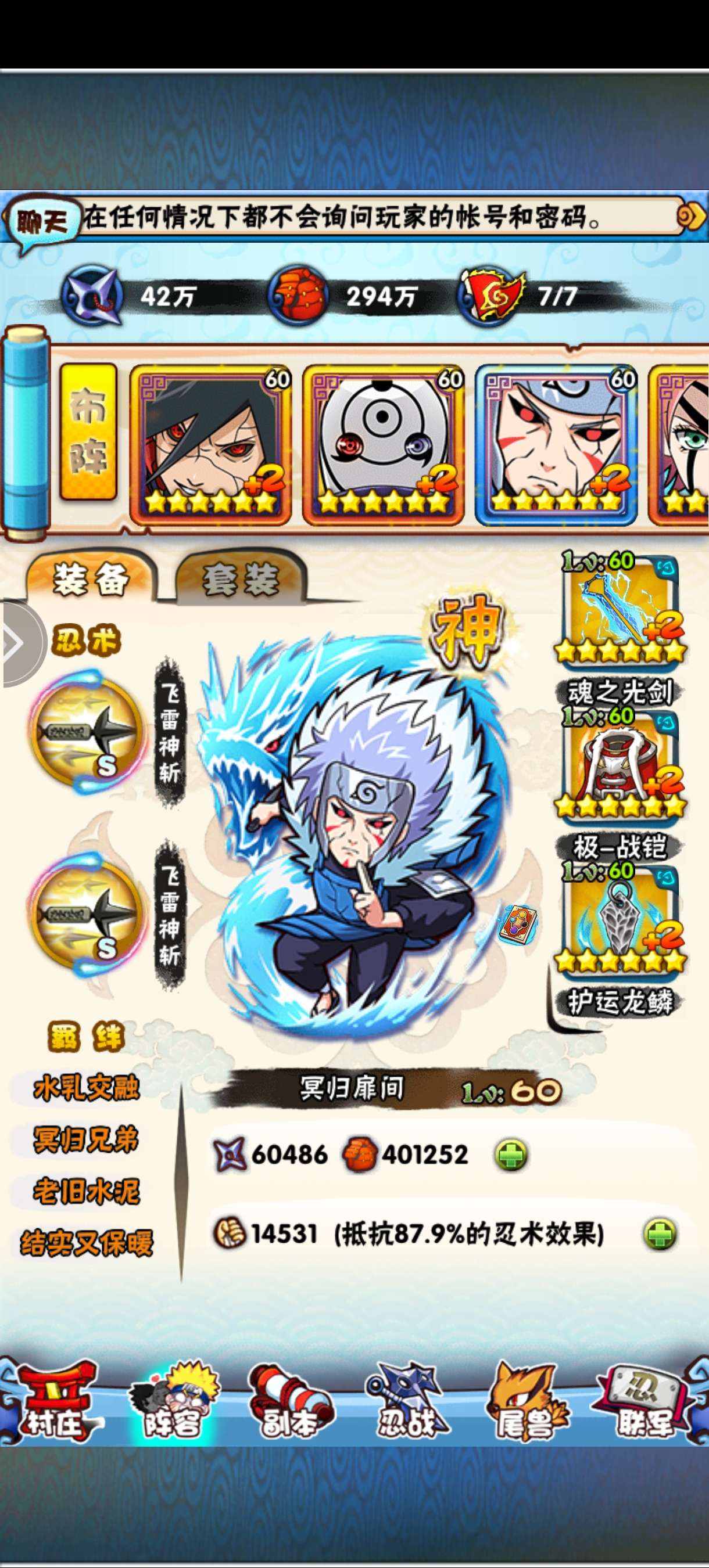Switch to the 装备 tab
The width and height of the screenshot is (709, 1568).
(91, 578)
